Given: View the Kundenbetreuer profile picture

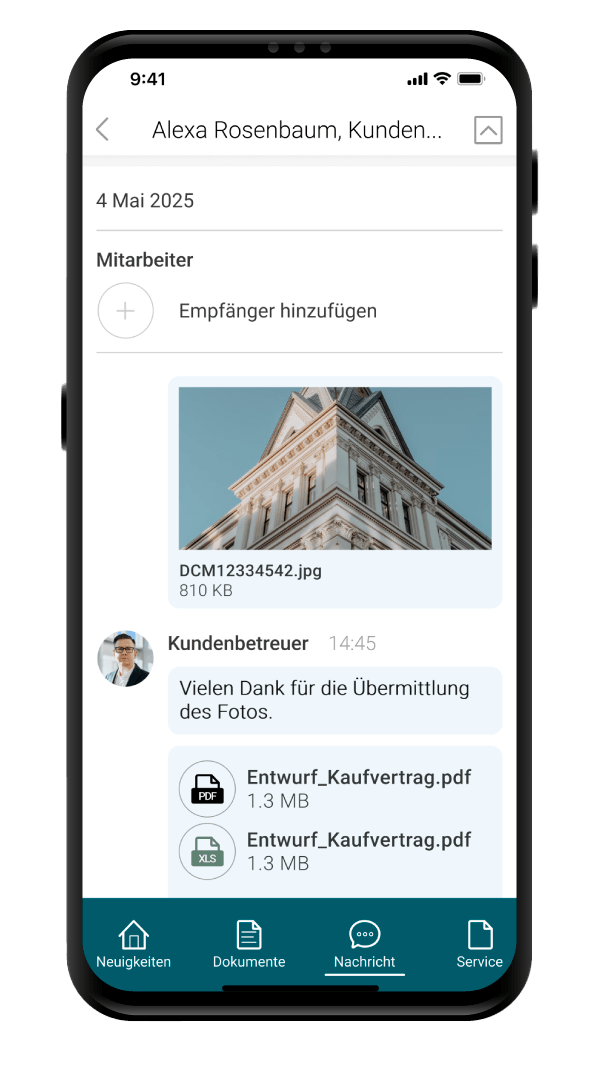Looking at the screenshot, I should [x=125, y=658].
